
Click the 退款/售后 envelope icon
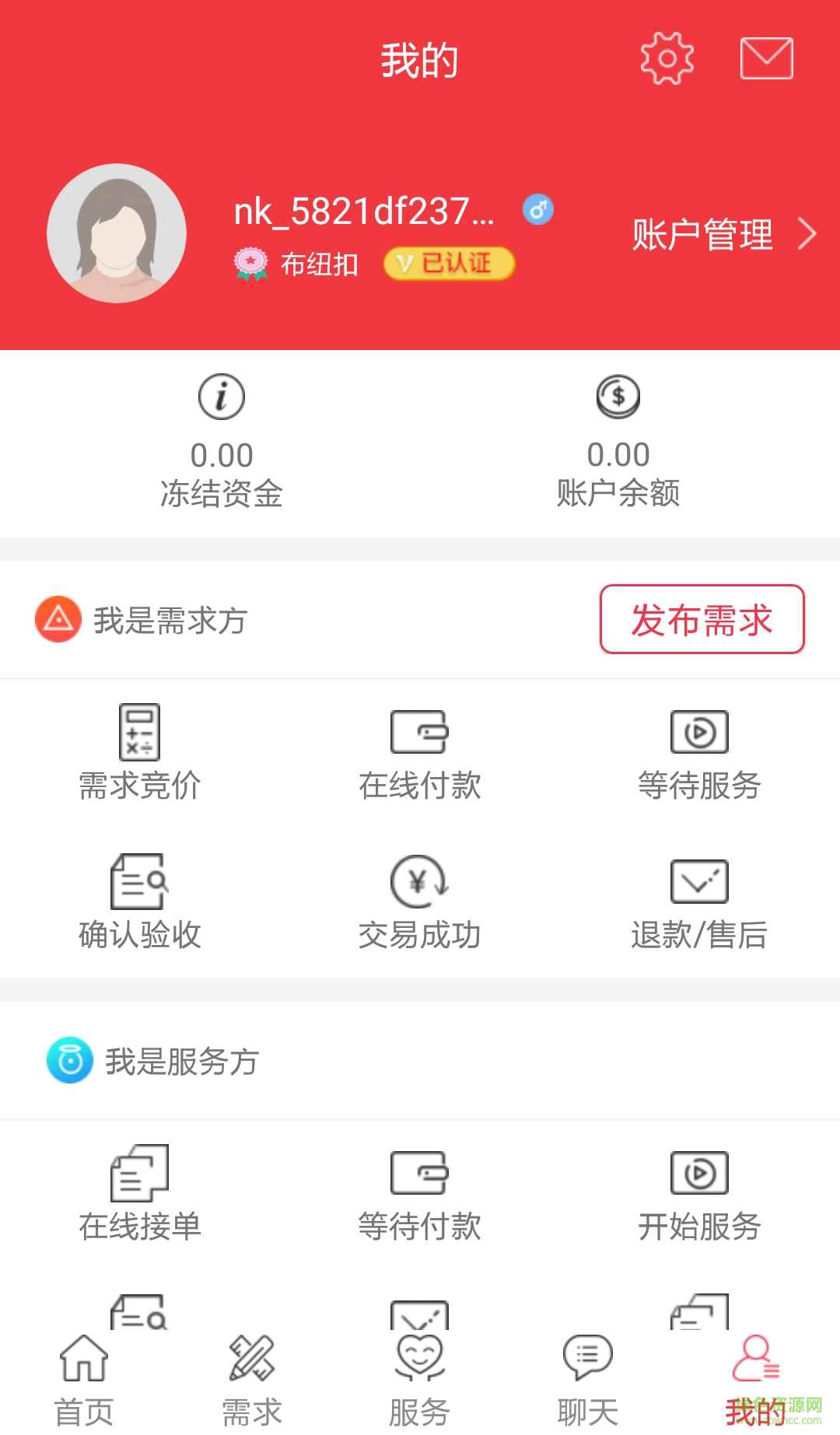pyautogui.click(x=698, y=882)
